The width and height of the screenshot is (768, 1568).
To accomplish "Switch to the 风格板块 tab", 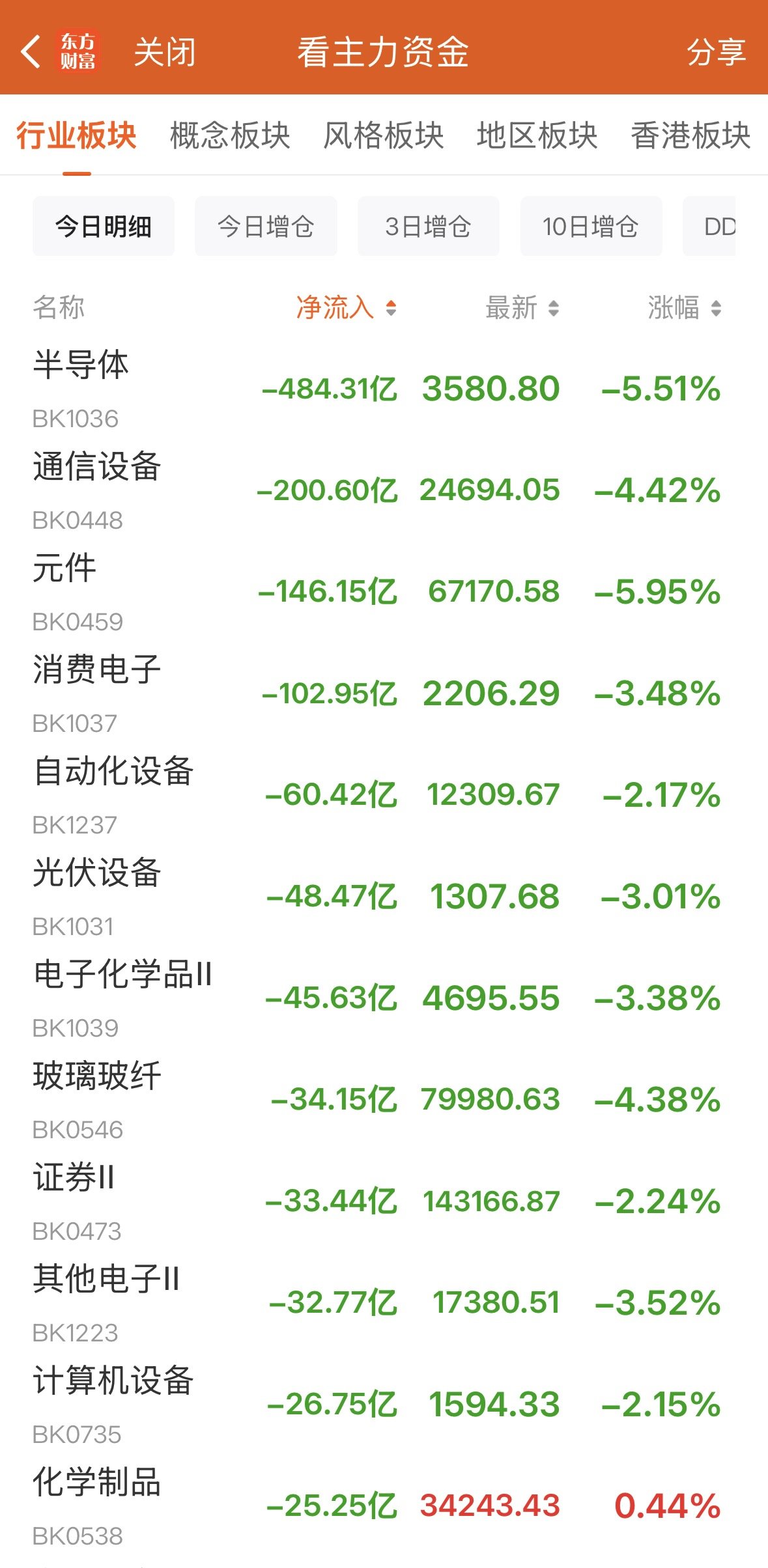I will [384, 135].
